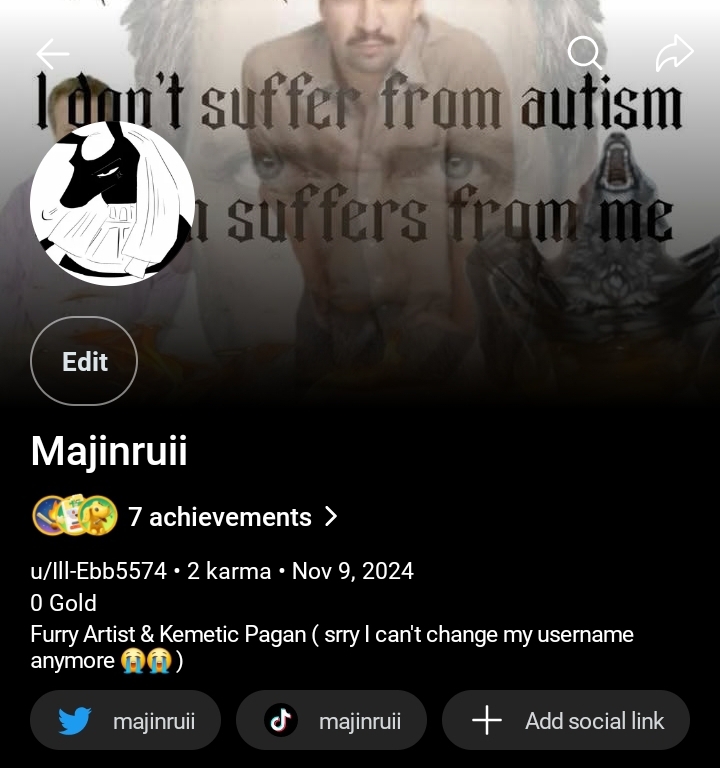Add a new social link
The width and height of the screenshot is (720, 768).
pyautogui.click(x=566, y=720)
